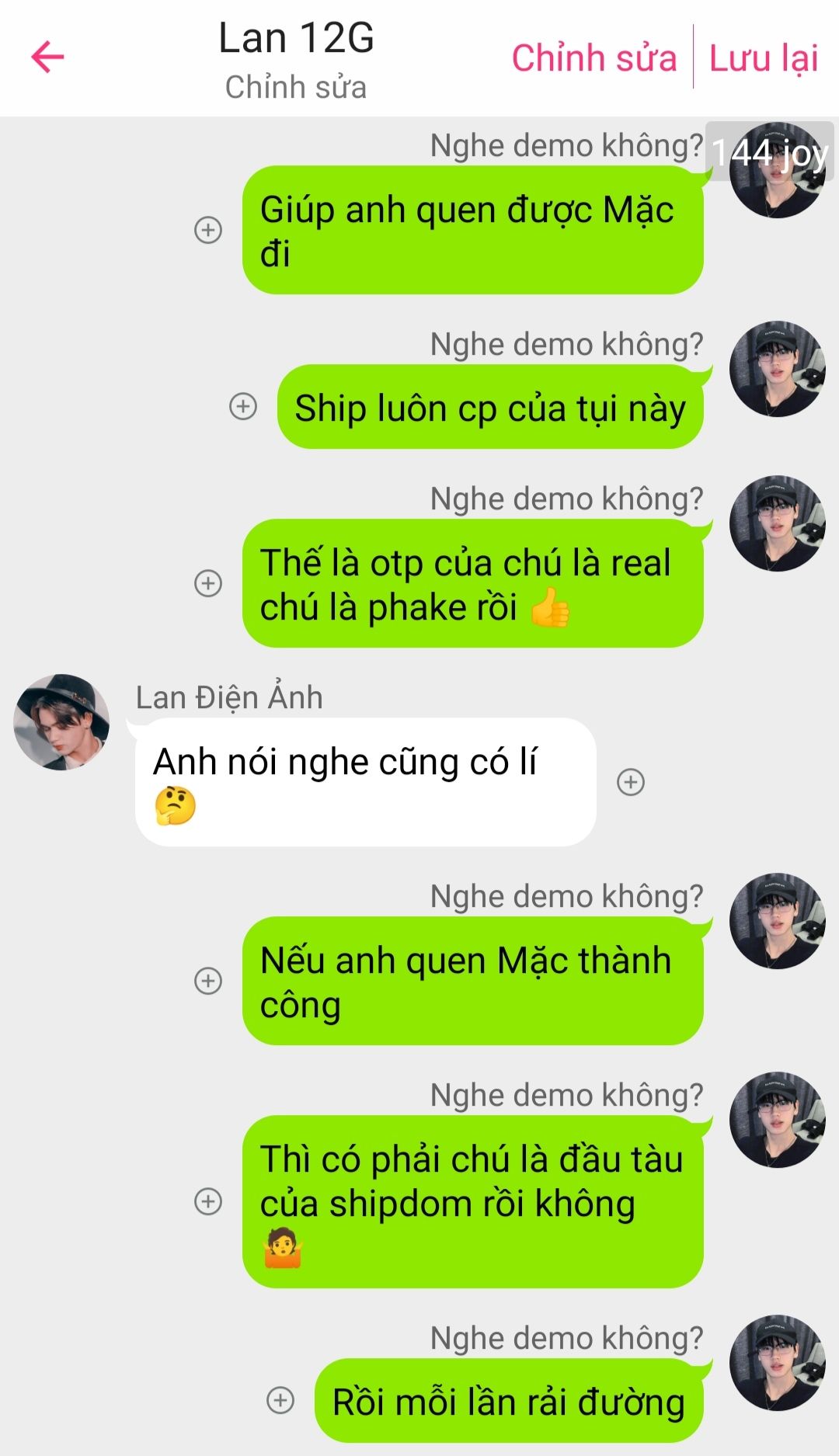This screenshot has height=1456, width=839.
Task: Open Lan Điện Ảnh's avatar
Action: (x=61, y=722)
